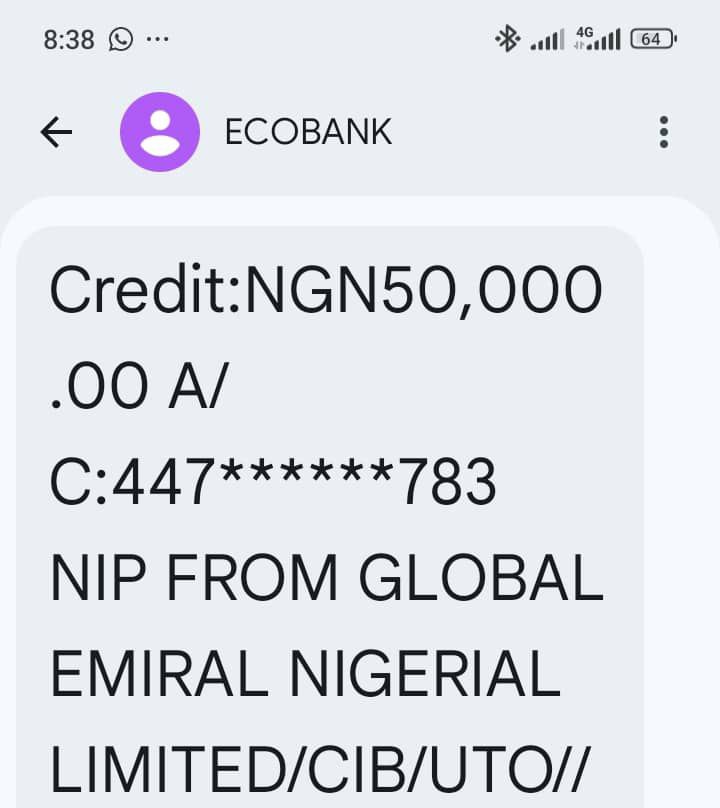Open the three-dot overflow menu
This screenshot has height=808, width=720.
(663, 132)
